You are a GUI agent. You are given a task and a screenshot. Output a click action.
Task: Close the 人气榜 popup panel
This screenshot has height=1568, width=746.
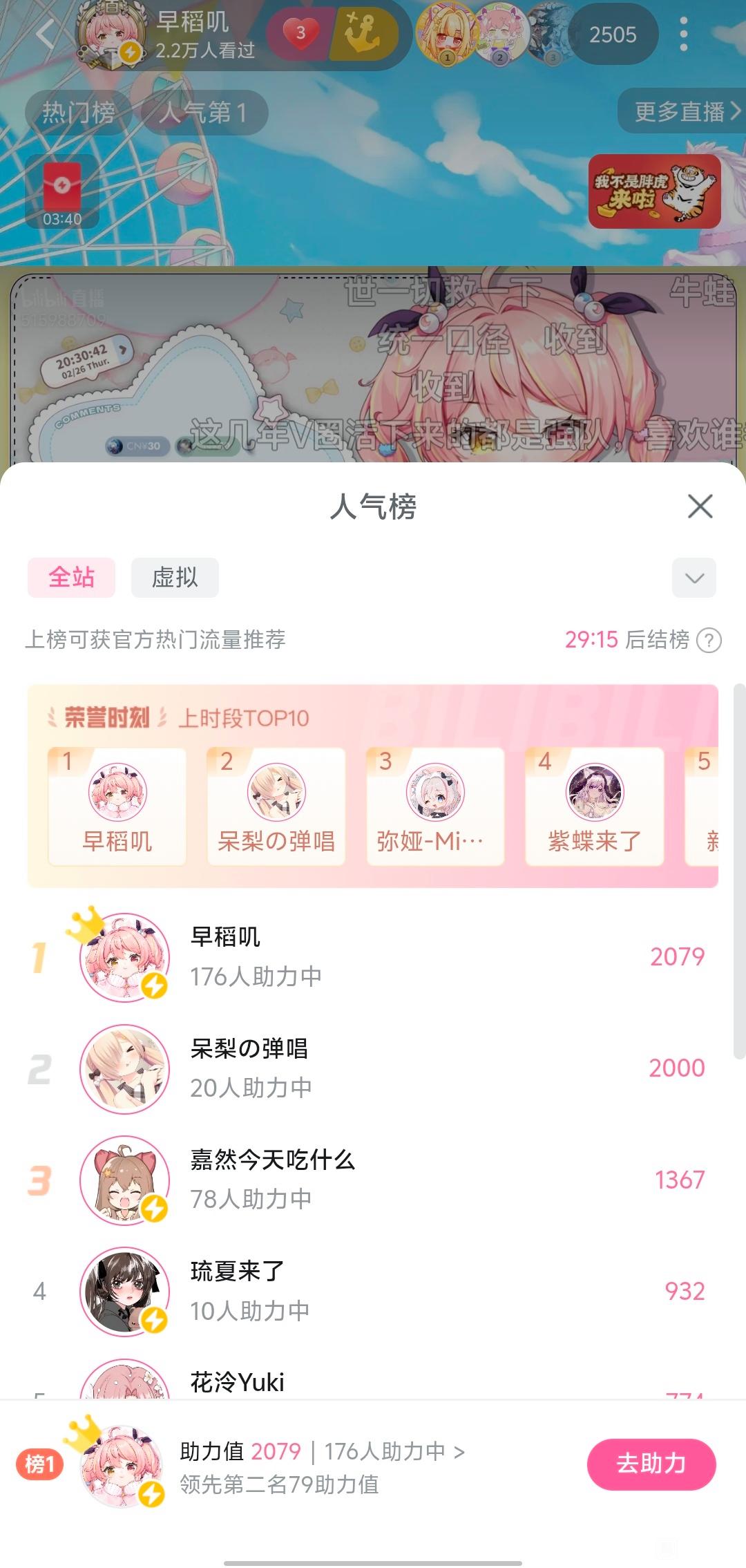click(x=700, y=507)
